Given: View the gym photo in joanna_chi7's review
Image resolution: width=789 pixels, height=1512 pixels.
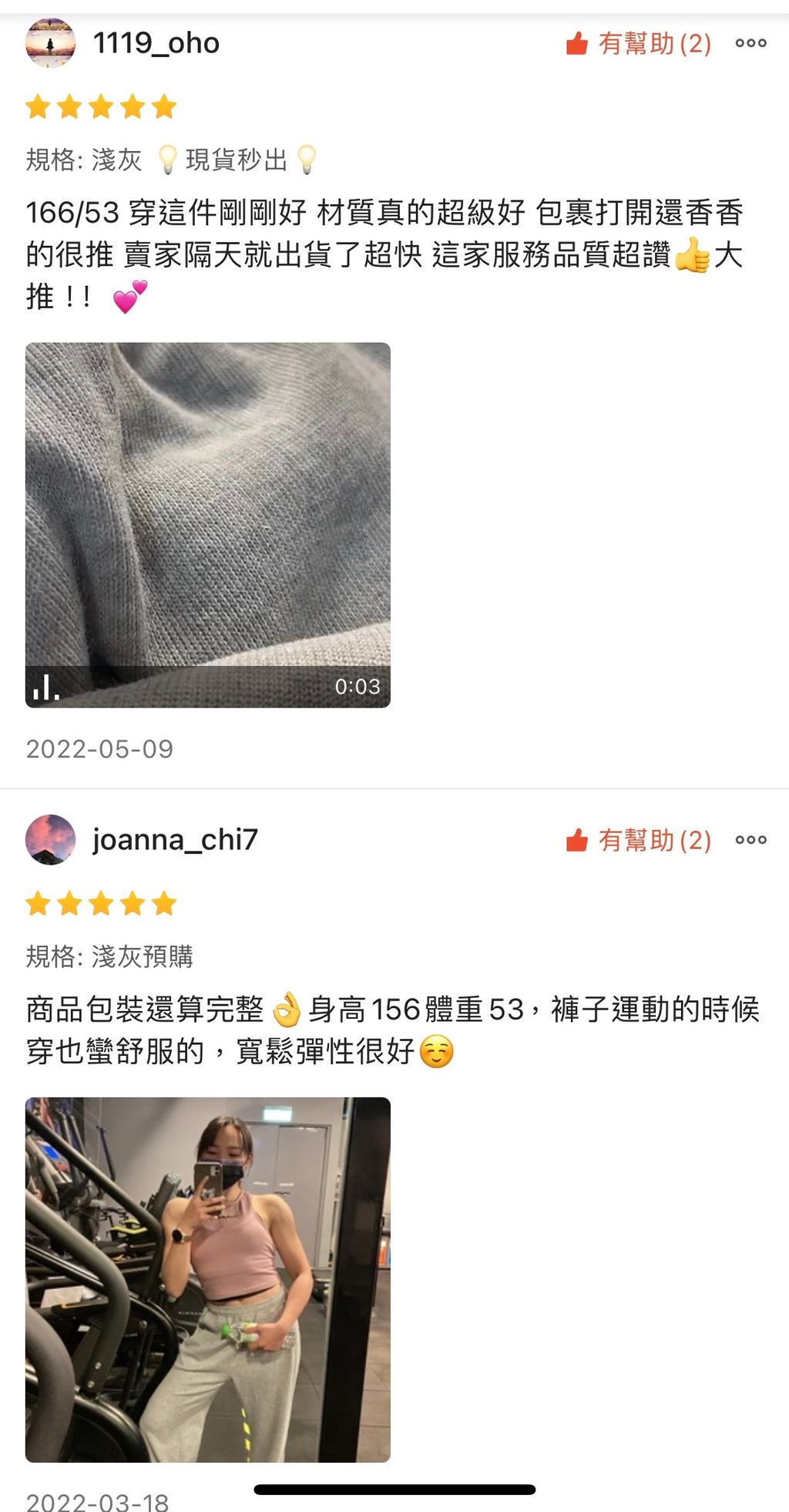Looking at the screenshot, I should [207, 1279].
